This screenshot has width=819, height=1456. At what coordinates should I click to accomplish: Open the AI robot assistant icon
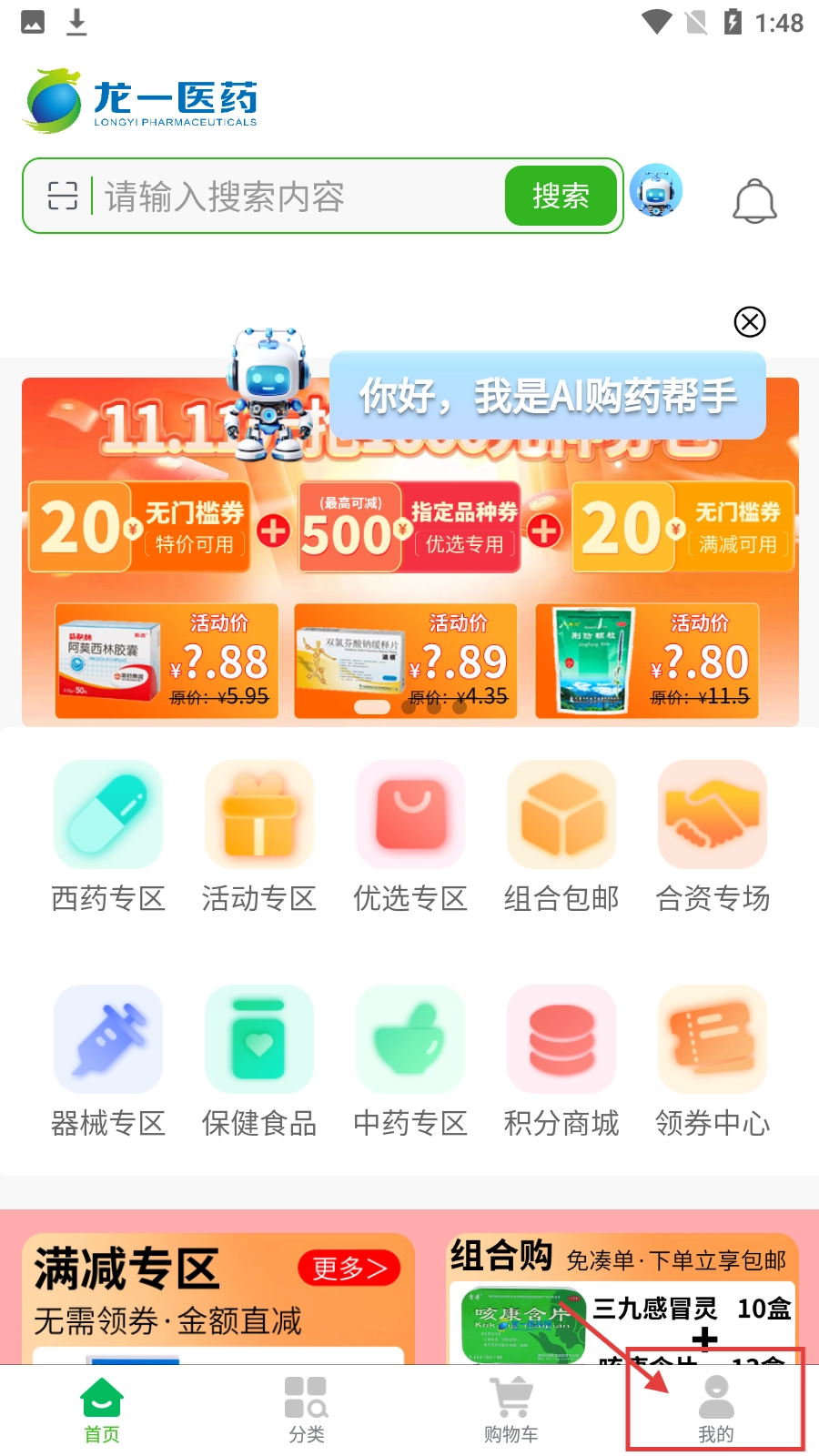(655, 191)
